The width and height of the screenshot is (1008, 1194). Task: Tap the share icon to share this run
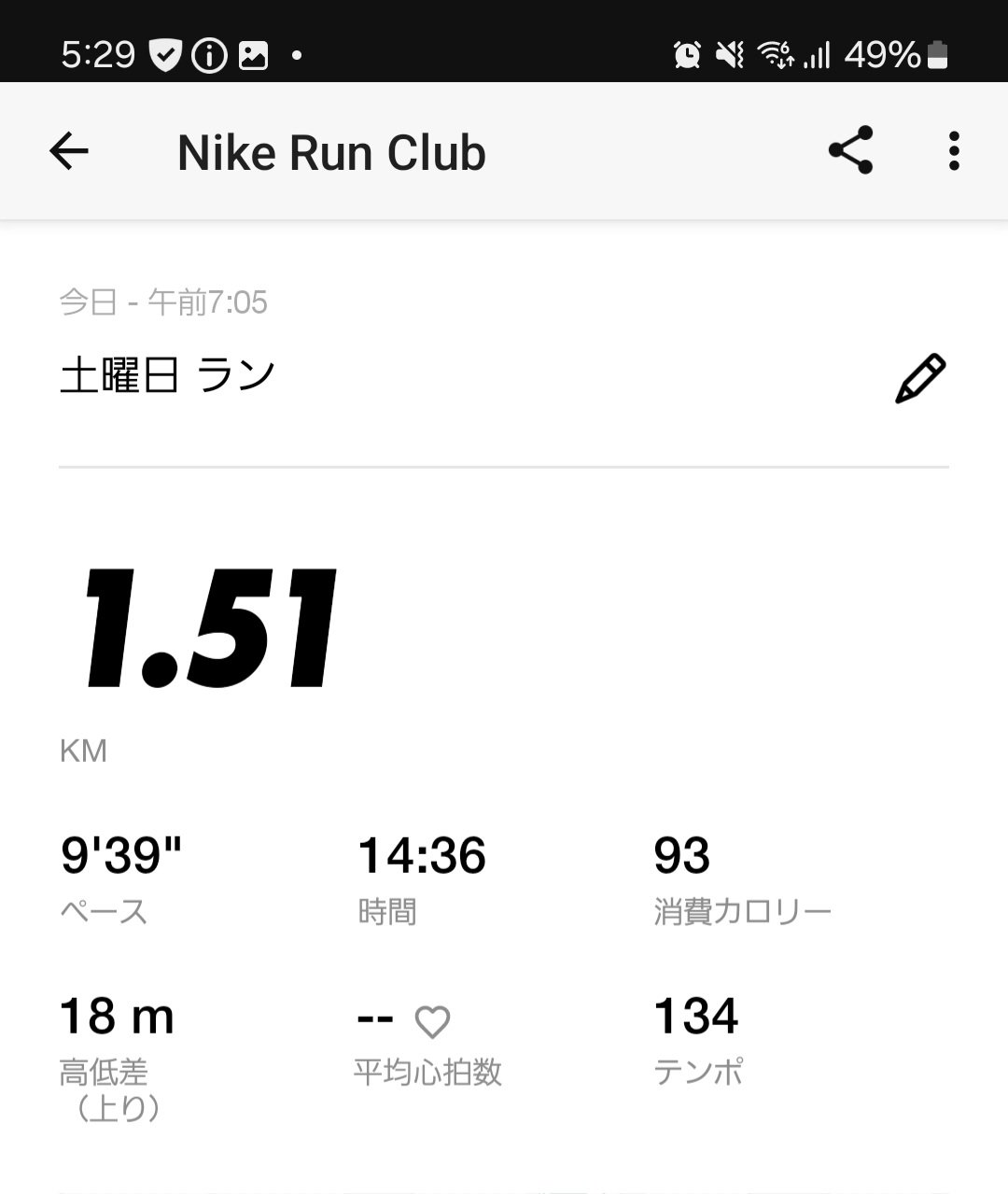click(851, 150)
